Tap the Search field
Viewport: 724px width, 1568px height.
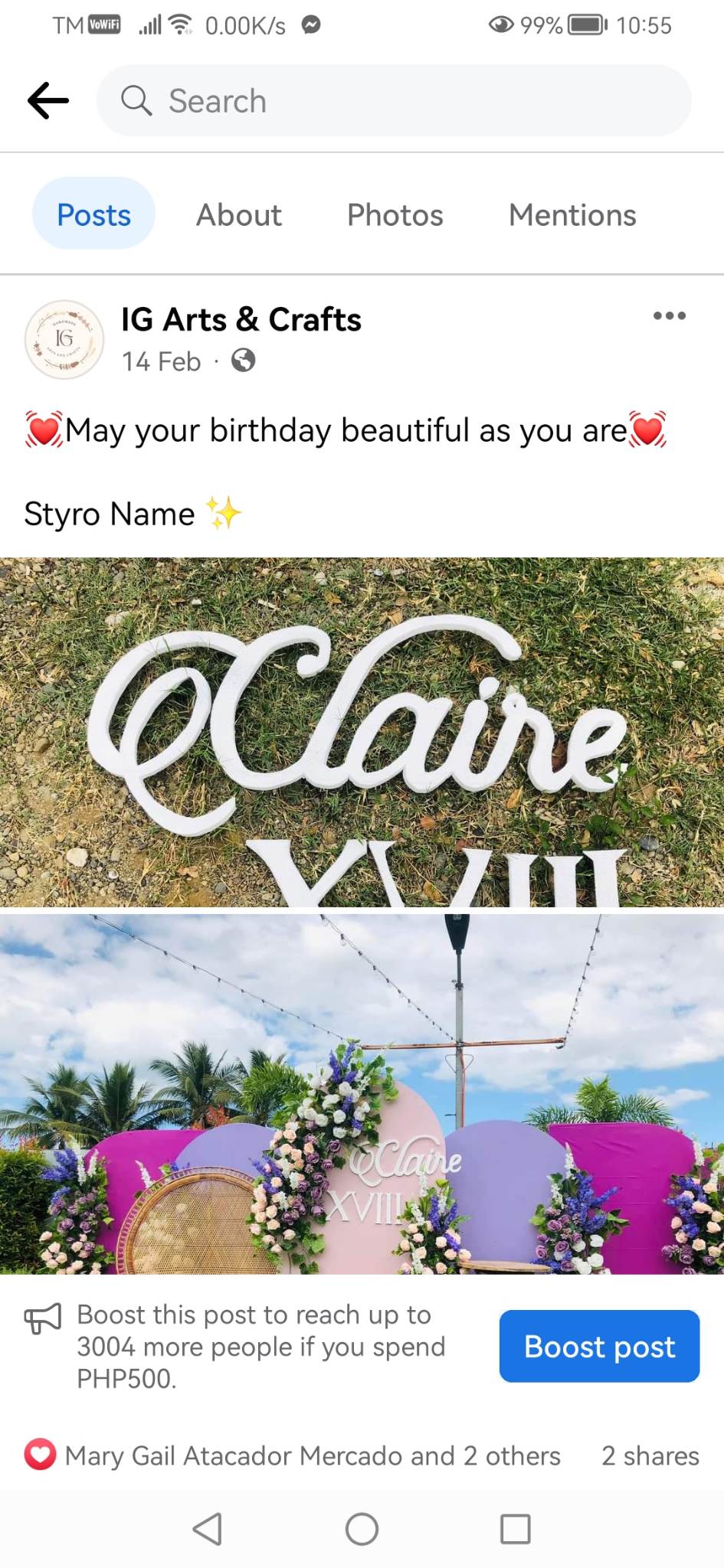[394, 101]
